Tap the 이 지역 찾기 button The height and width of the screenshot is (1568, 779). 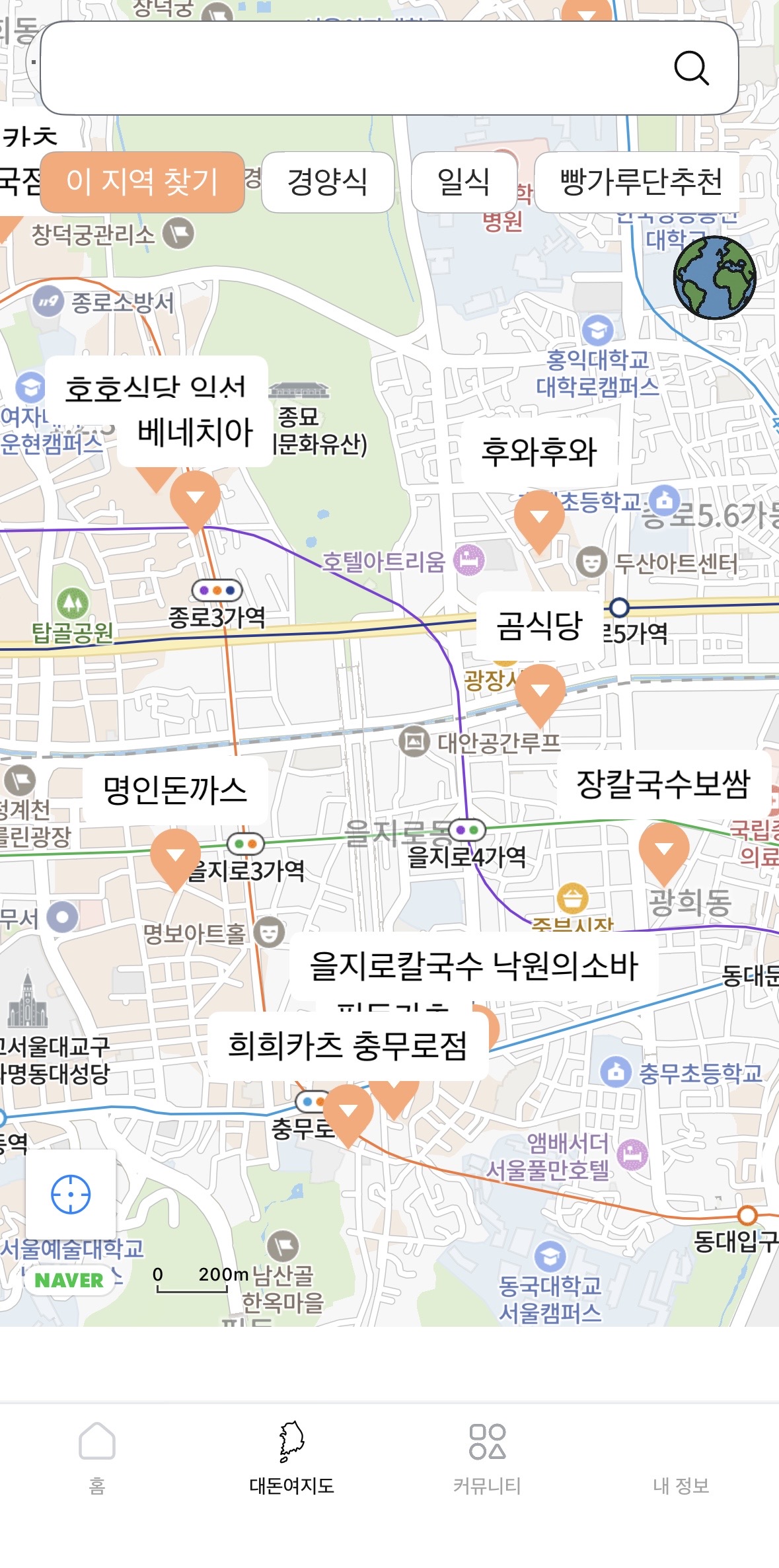click(142, 182)
